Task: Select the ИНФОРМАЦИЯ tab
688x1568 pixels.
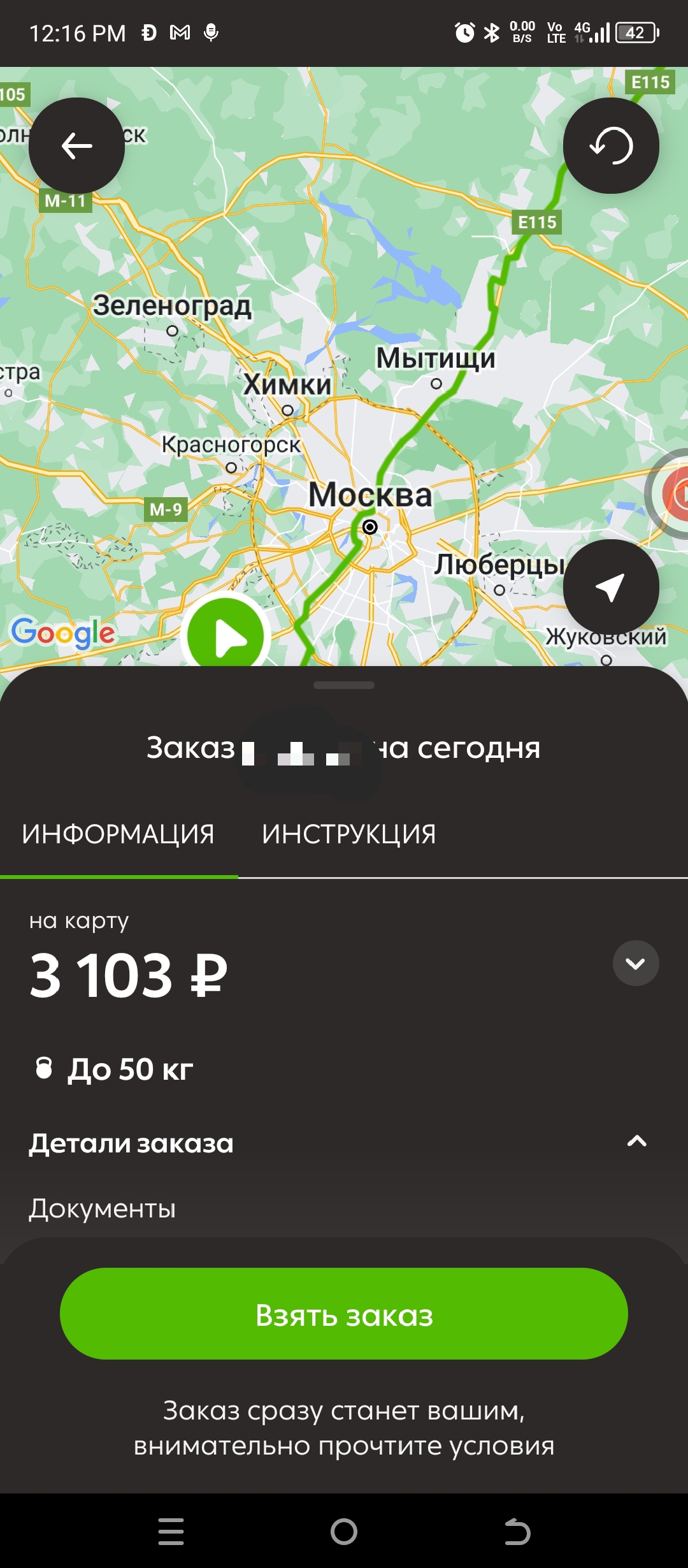Action: click(x=118, y=834)
